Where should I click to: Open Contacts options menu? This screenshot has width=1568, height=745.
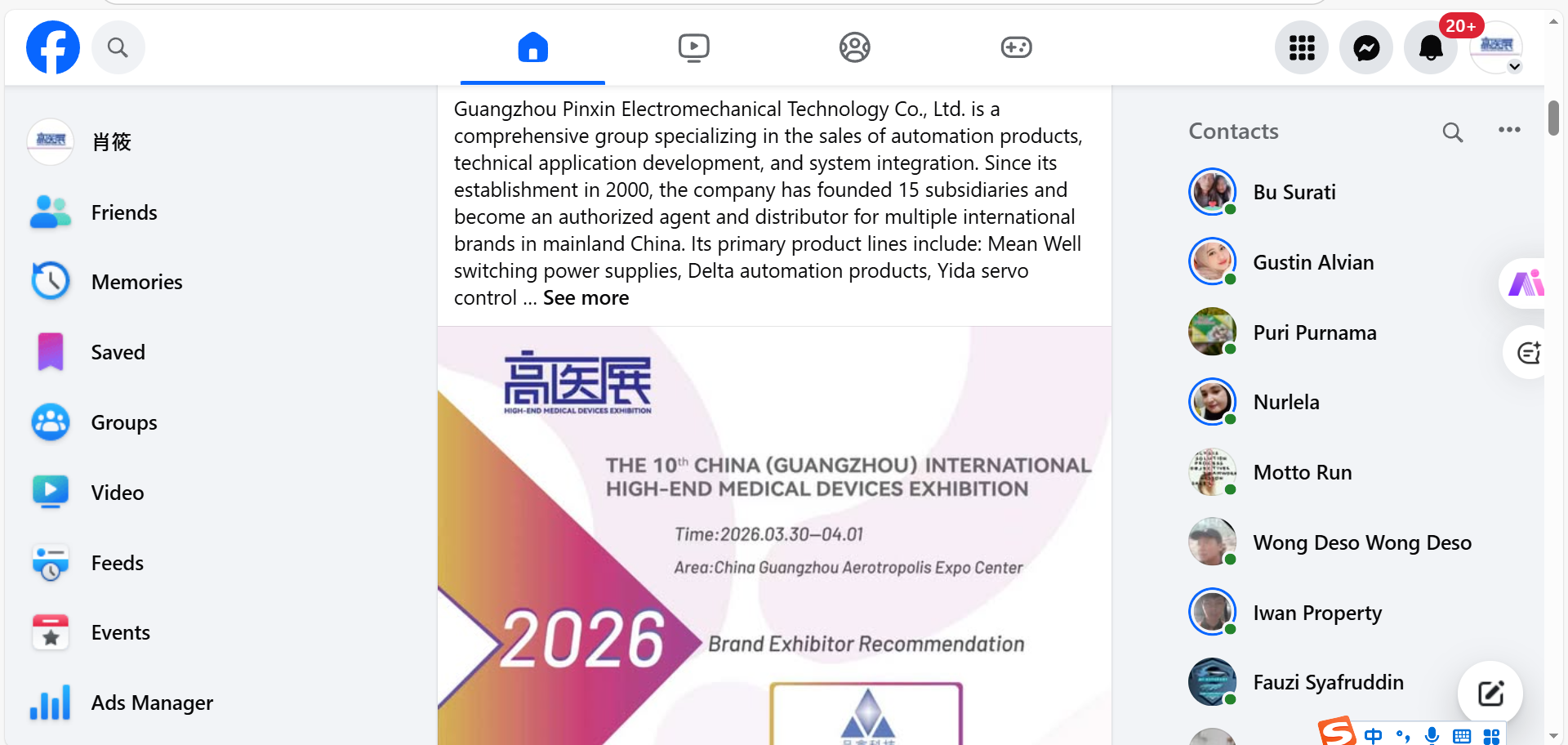1508,131
